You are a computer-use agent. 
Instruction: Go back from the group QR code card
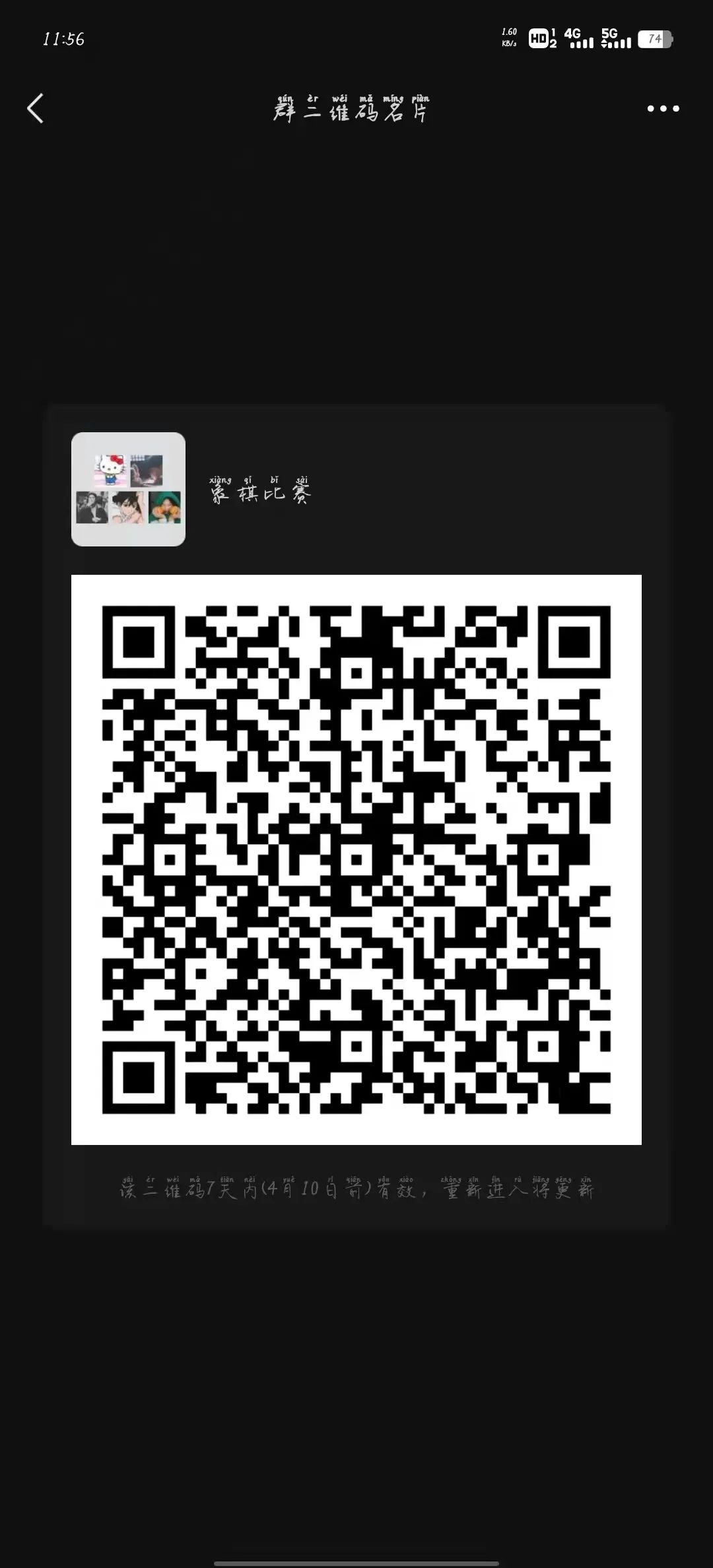click(36, 108)
